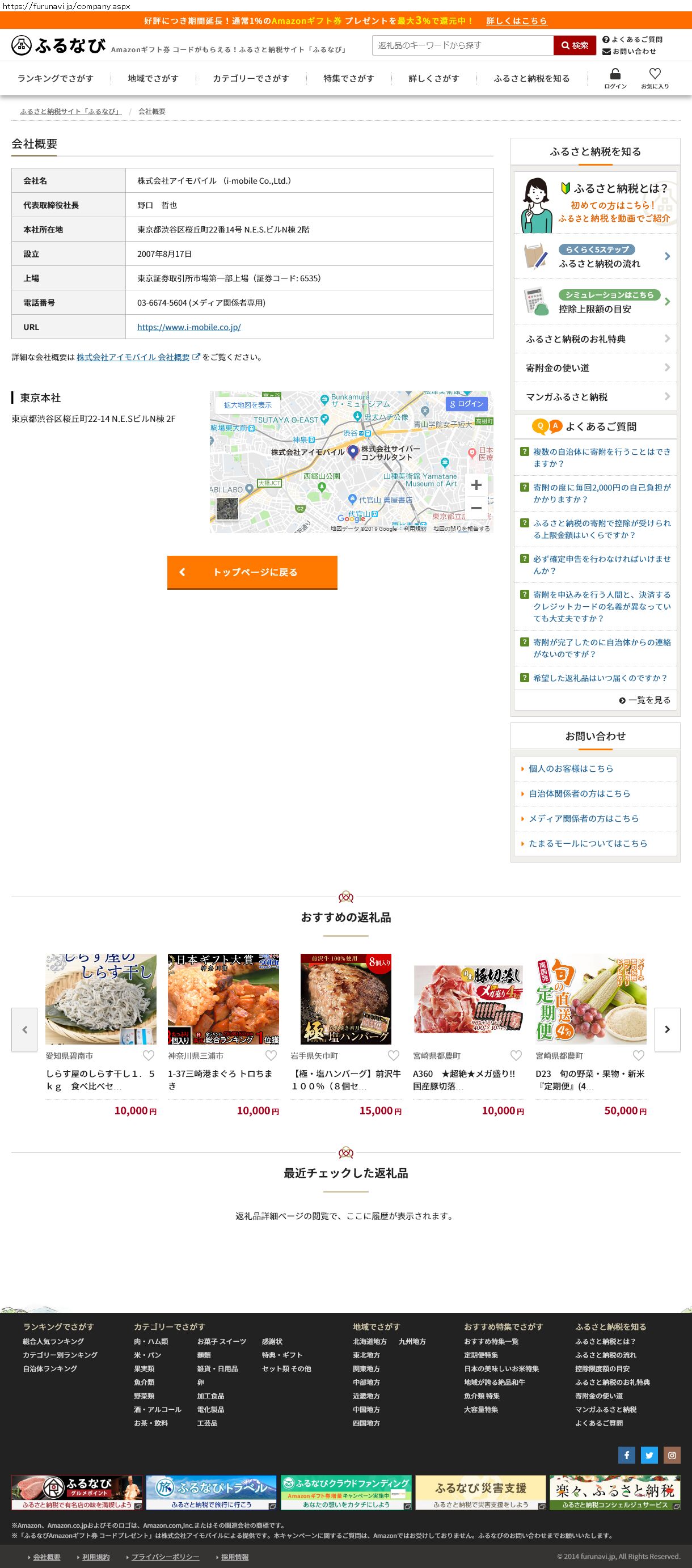Screen dimensions: 692x1568
Task: Open the i-mobile.co.jp URL link
Action: 189,327
